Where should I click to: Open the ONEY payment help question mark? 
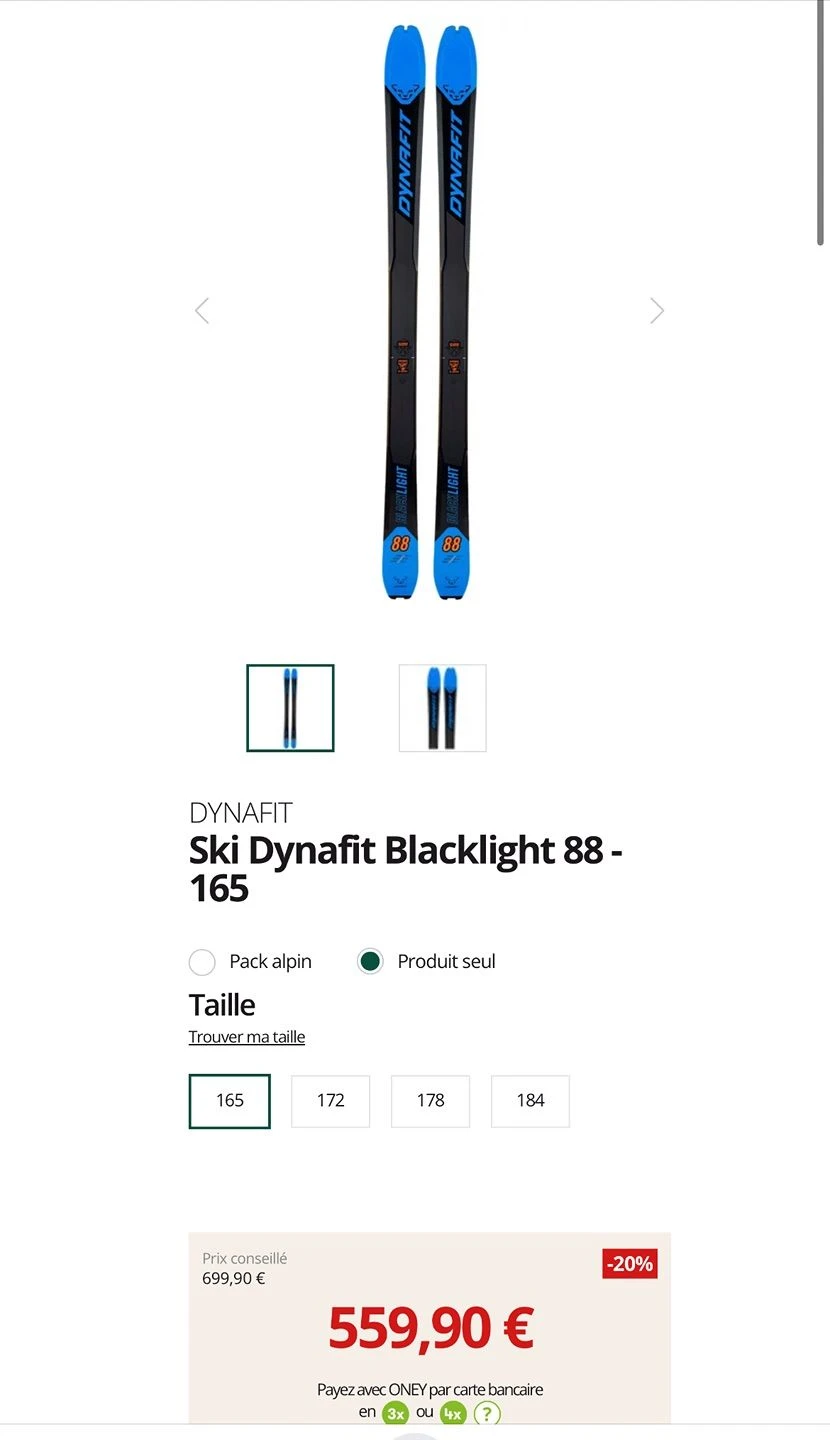click(487, 1414)
